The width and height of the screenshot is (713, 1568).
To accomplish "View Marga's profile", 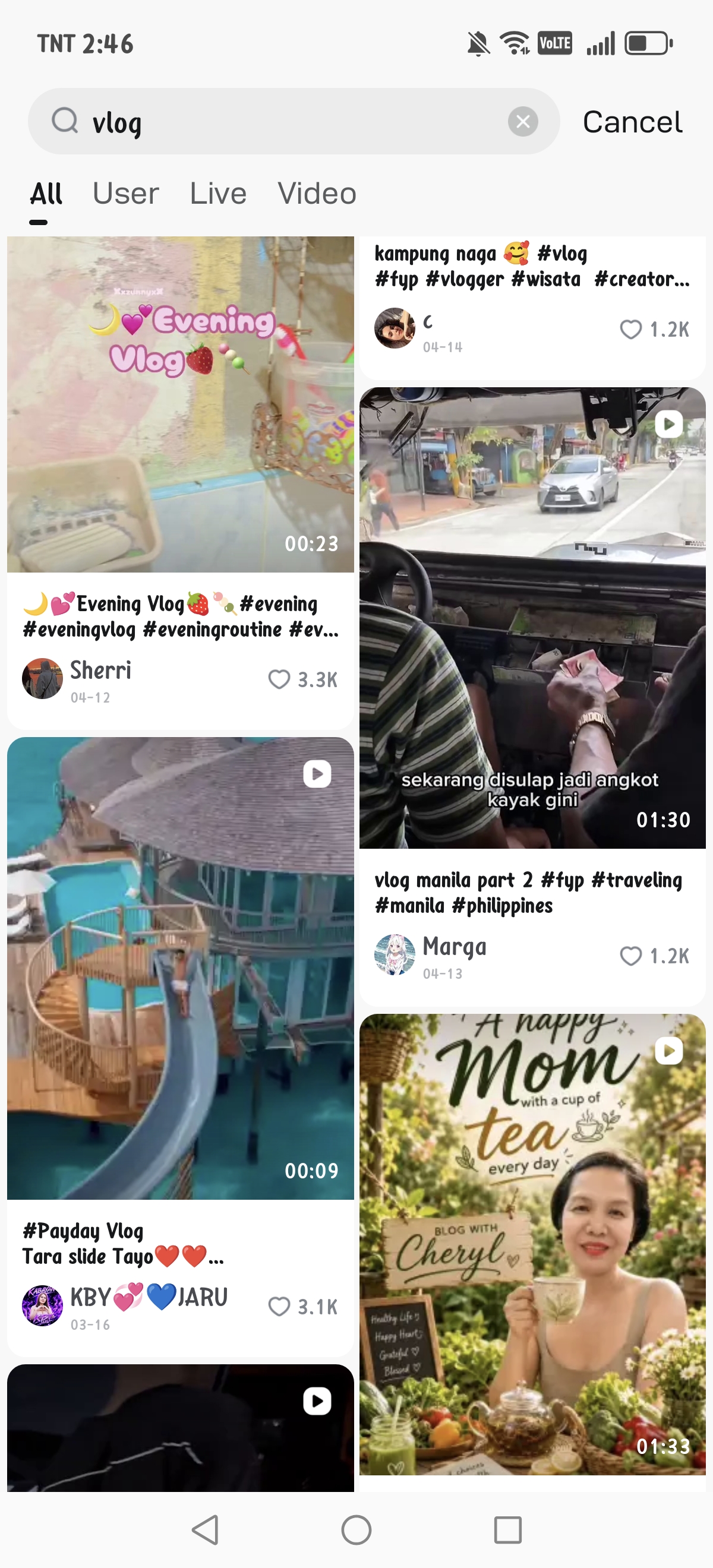I will pyautogui.click(x=395, y=954).
